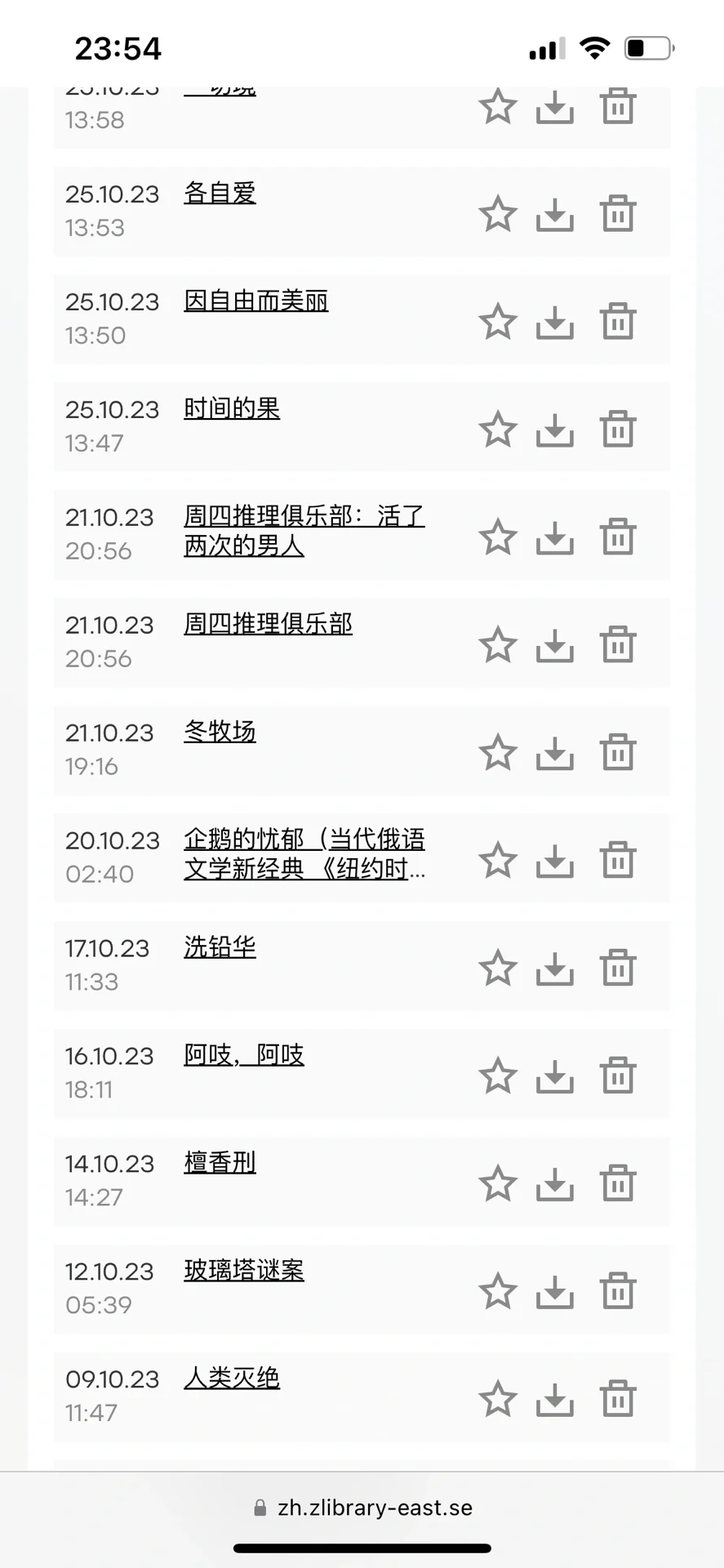Open the book link 周四推理俱乐部

tap(268, 625)
